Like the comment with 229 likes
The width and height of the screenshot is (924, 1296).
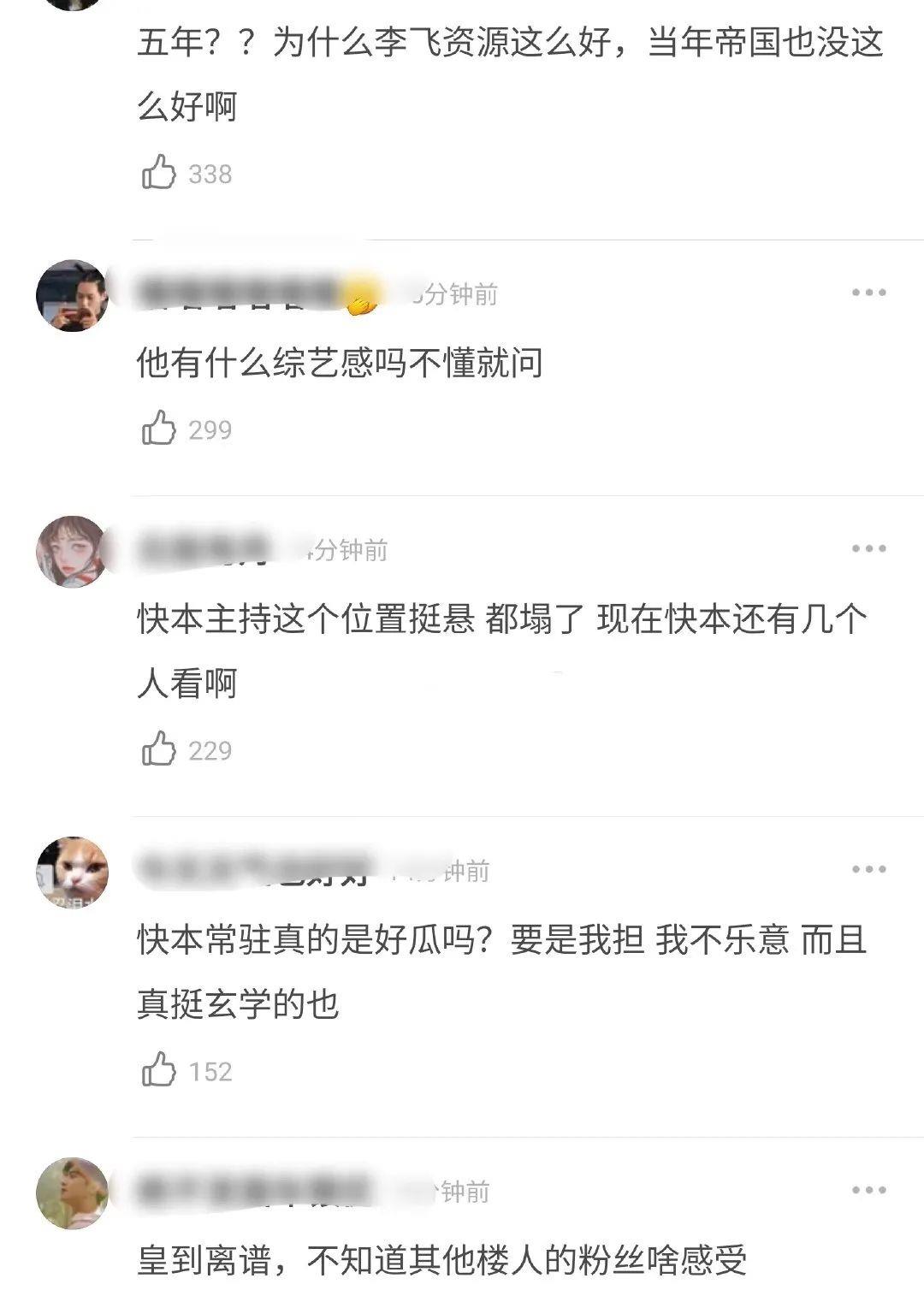coord(159,749)
